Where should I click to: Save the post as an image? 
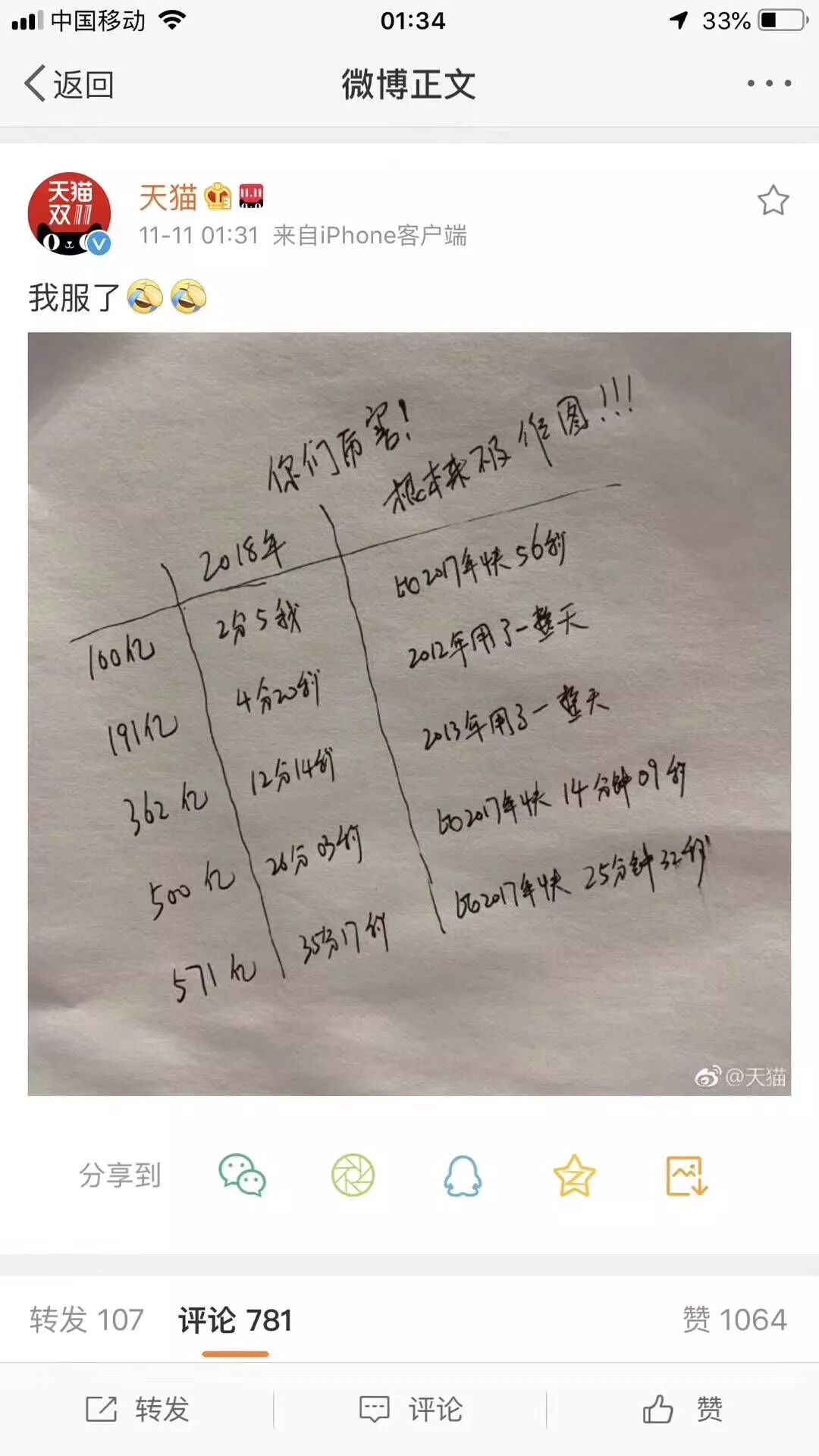click(686, 1175)
